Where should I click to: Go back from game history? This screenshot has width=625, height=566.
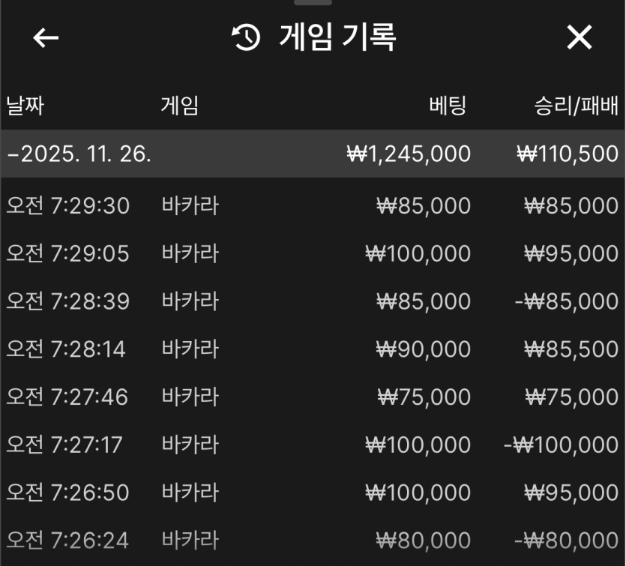pos(46,38)
